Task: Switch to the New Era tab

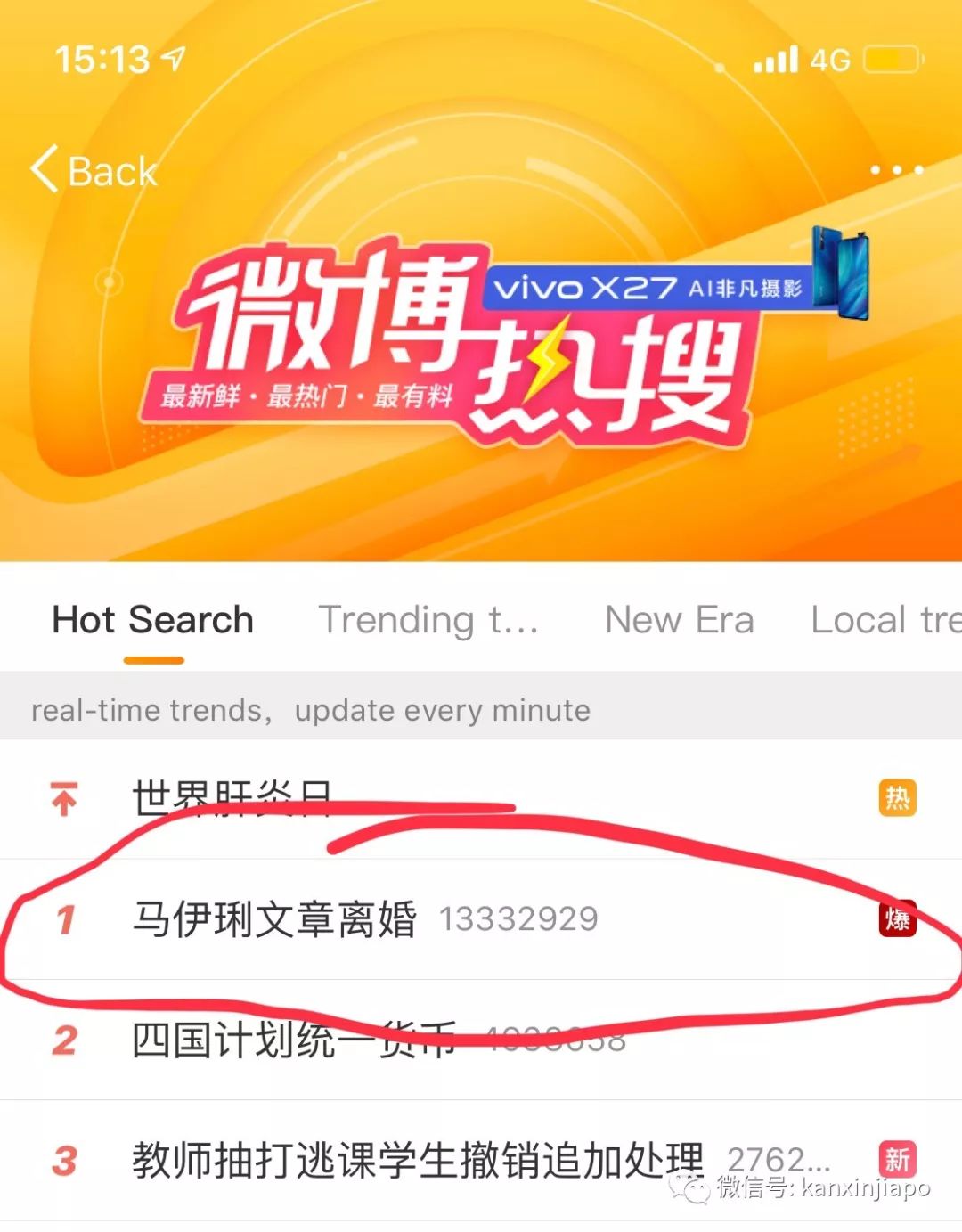Action: coord(679,619)
